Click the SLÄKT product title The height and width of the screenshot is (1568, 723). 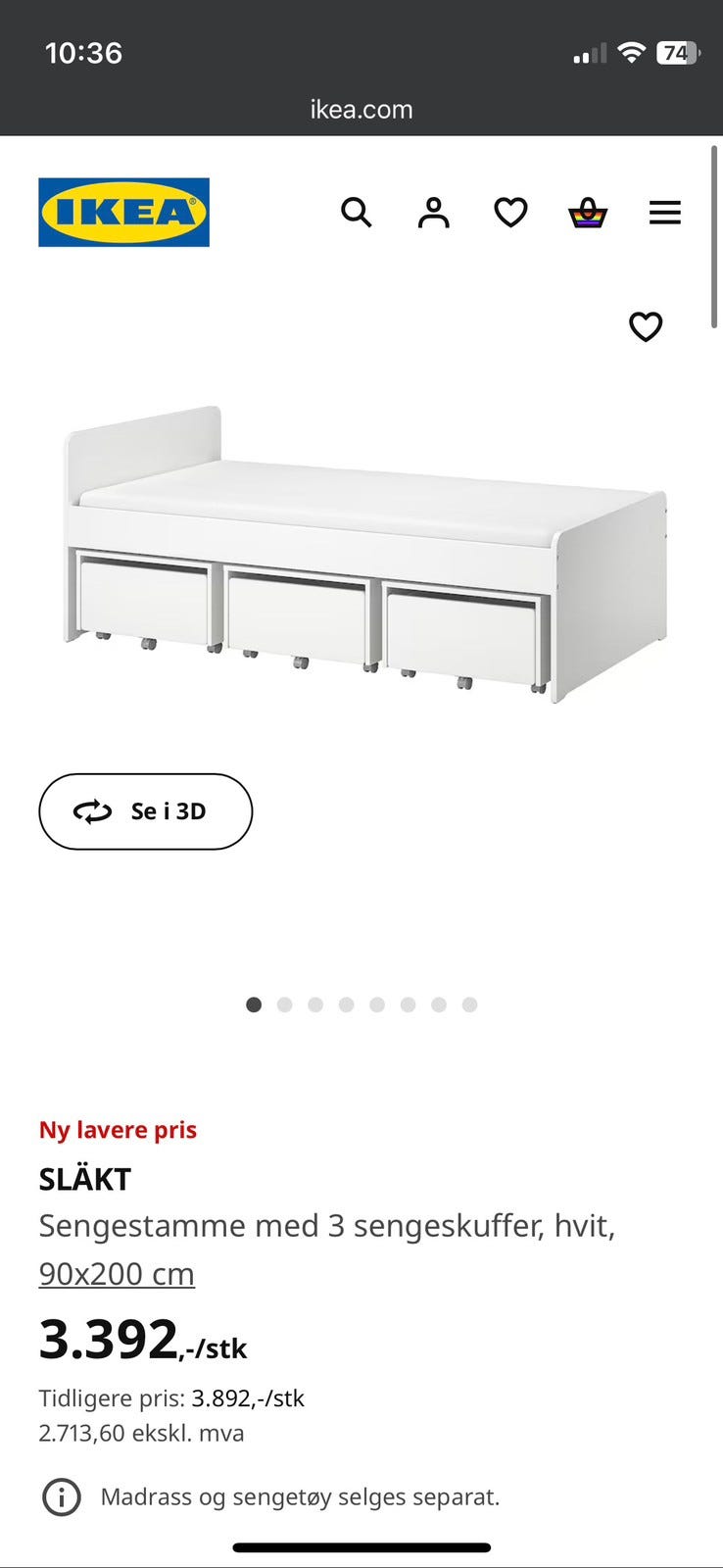pyautogui.click(x=85, y=1179)
